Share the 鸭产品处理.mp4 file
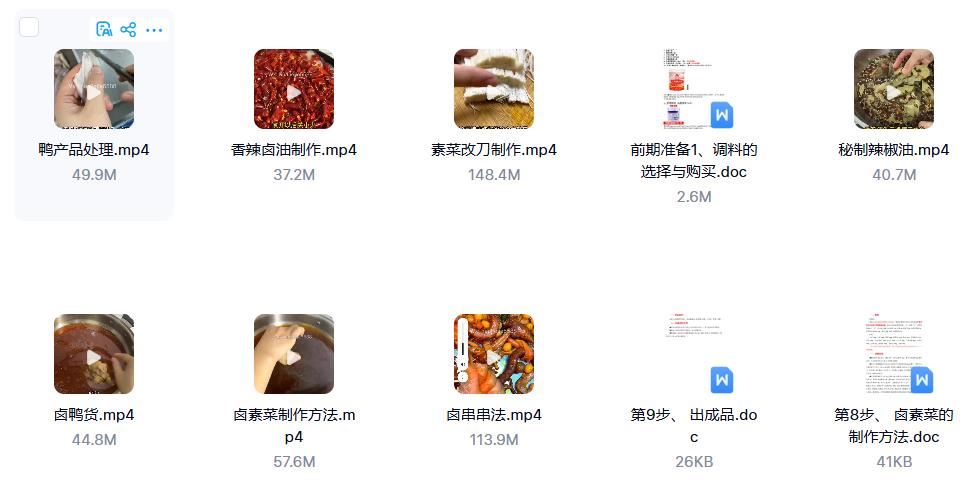The width and height of the screenshot is (964, 502). (x=128, y=29)
